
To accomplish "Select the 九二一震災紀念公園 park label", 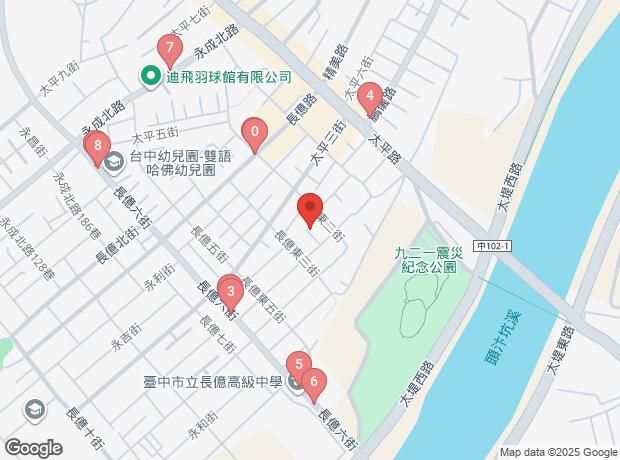I will 429,260.
